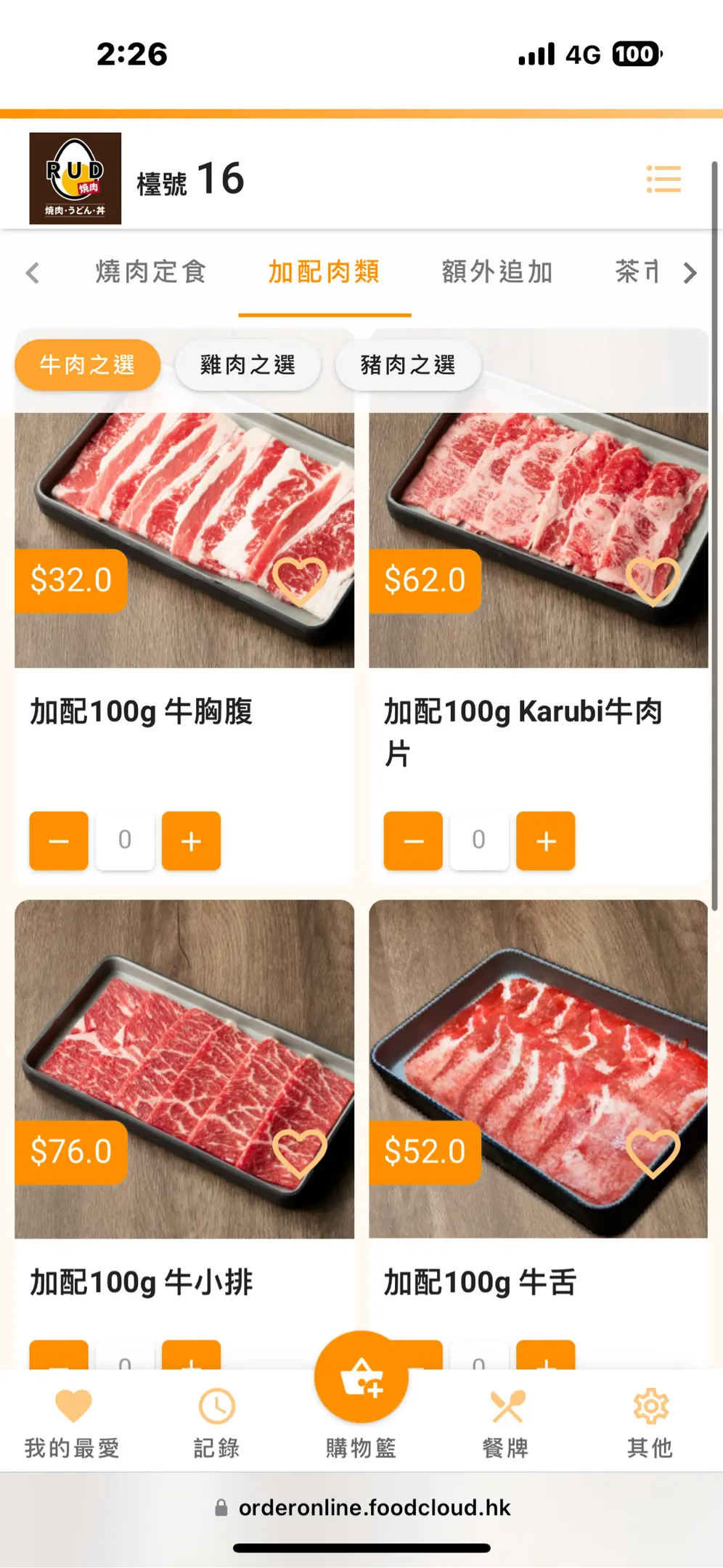This screenshot has width=723, height=1568.
Task: Add one 加配100g Karubi牛肉片
Action: [545, 841]
